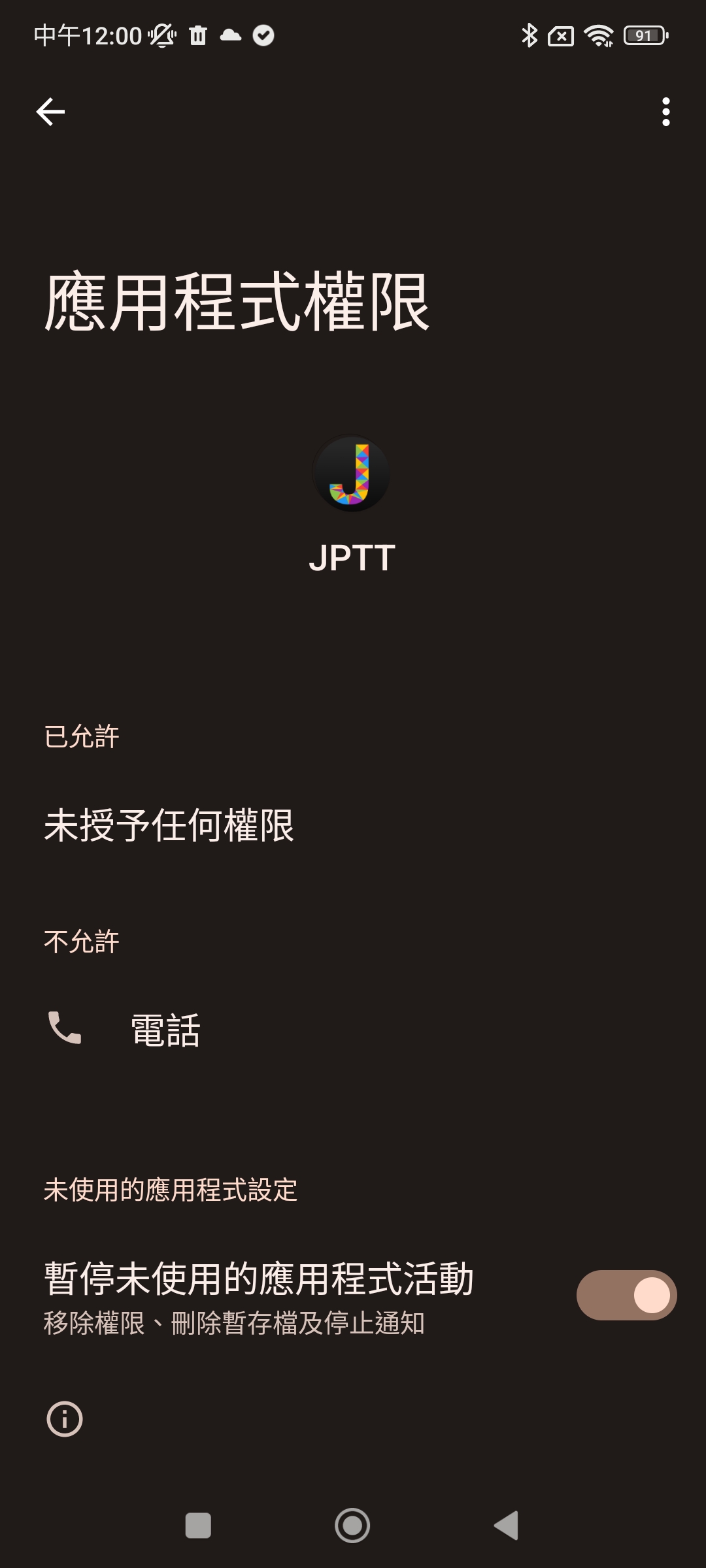Screen dimensions: 706x1568
Task: Open recent apps with the square button
Action: pyautogui.click(x=198, y=1526)
